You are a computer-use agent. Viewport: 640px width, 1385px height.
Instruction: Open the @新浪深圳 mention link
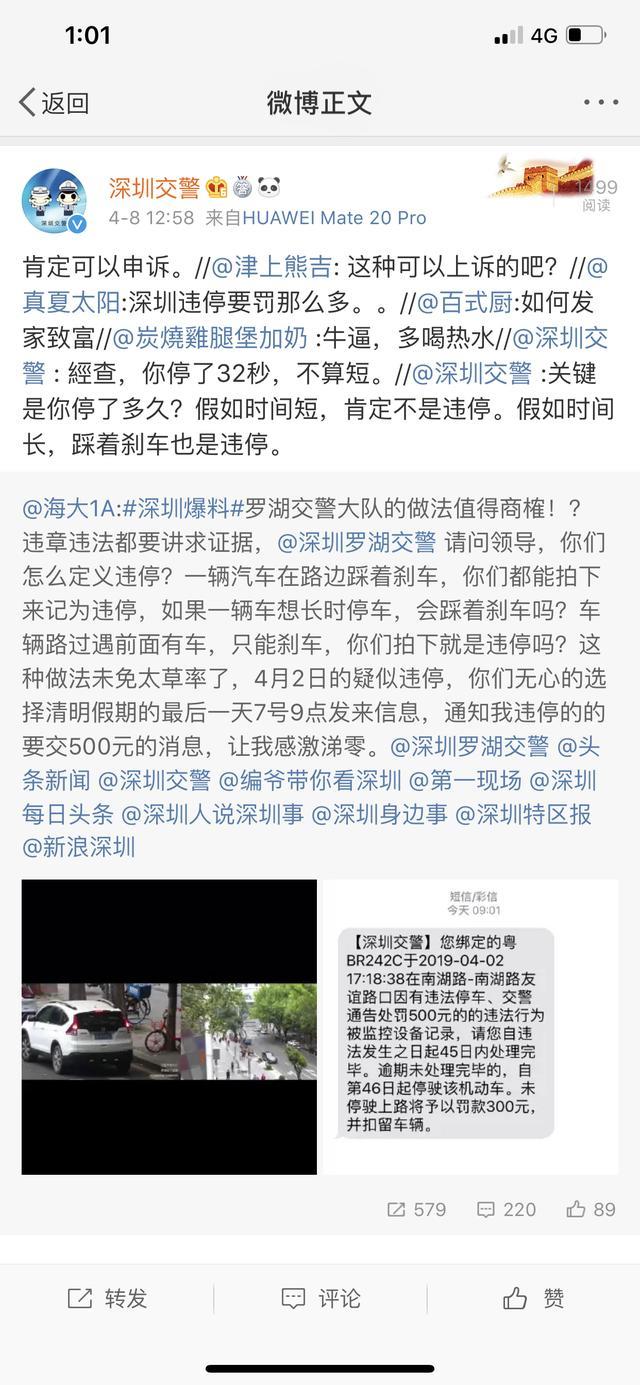(x=78, y=849)
